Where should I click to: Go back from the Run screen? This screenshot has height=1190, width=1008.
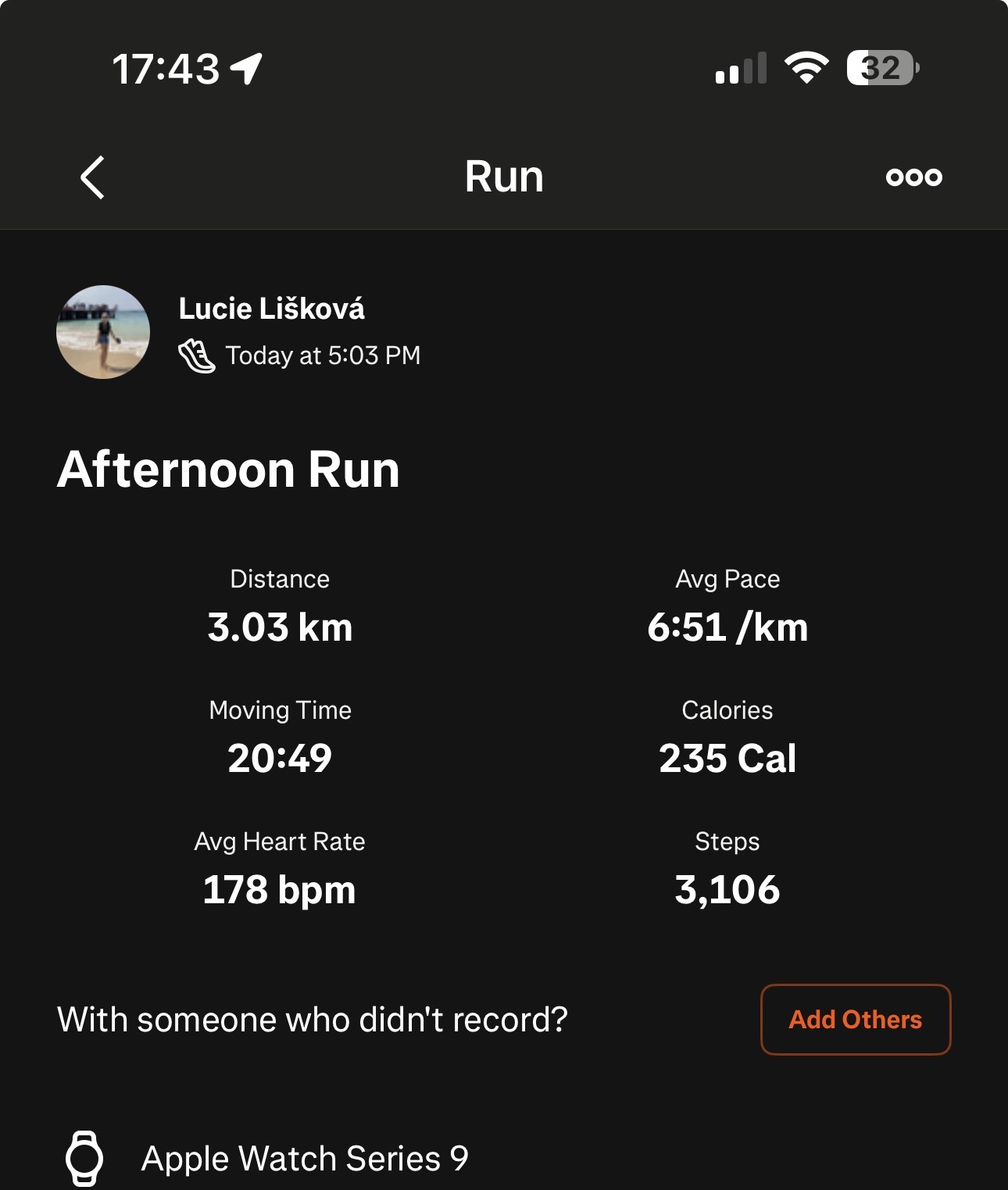[x=92, y=177]
